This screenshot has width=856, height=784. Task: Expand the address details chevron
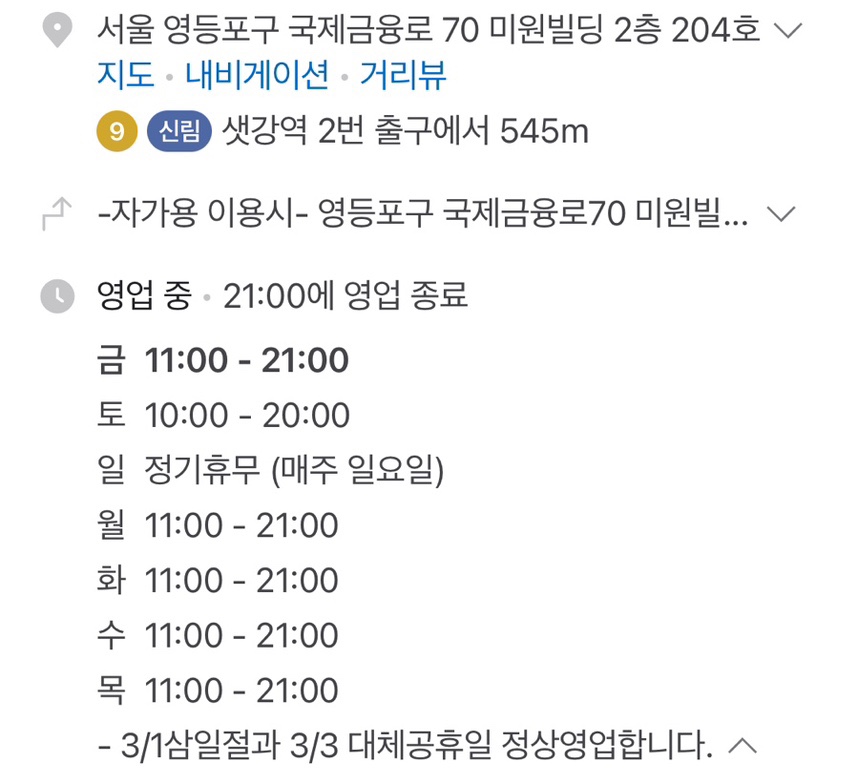[789, 31]
